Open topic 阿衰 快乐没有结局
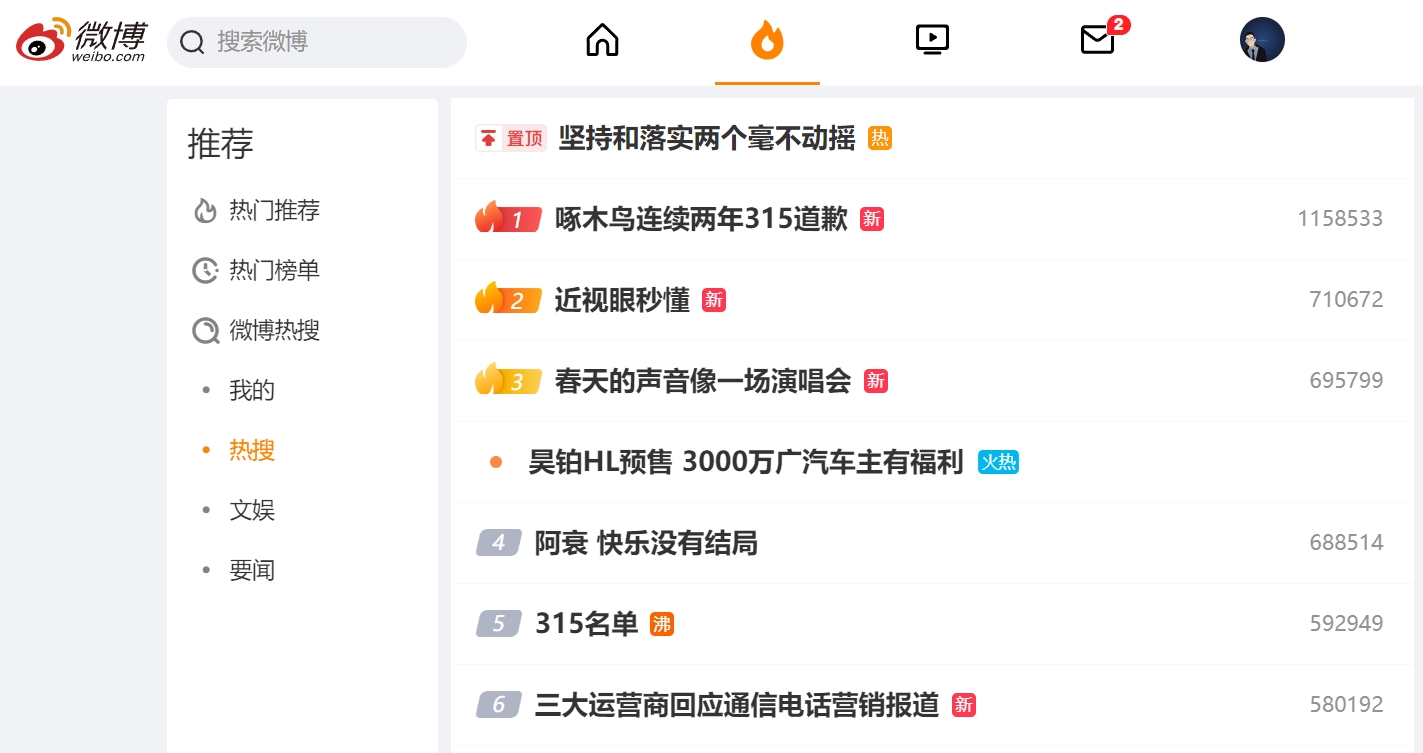Image resolution: width=1423 pixels, height=753 pixels. (x=646, y=543)
